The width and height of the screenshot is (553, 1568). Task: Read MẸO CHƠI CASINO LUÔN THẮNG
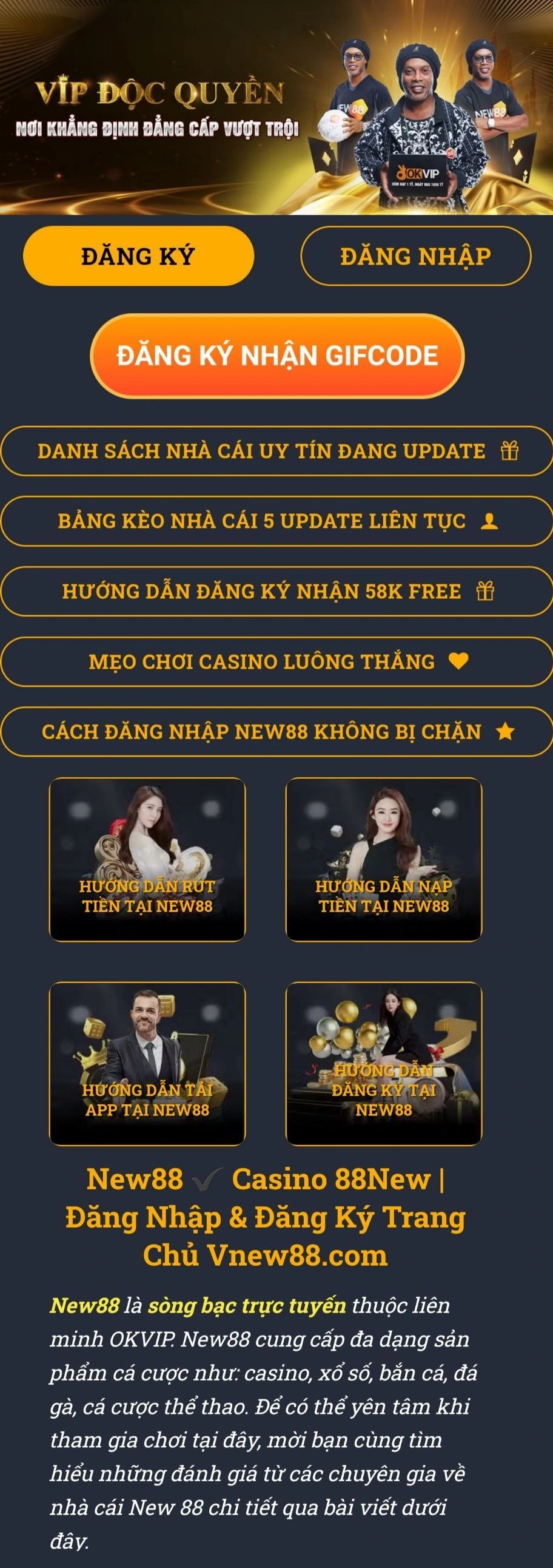click(276, 661)
